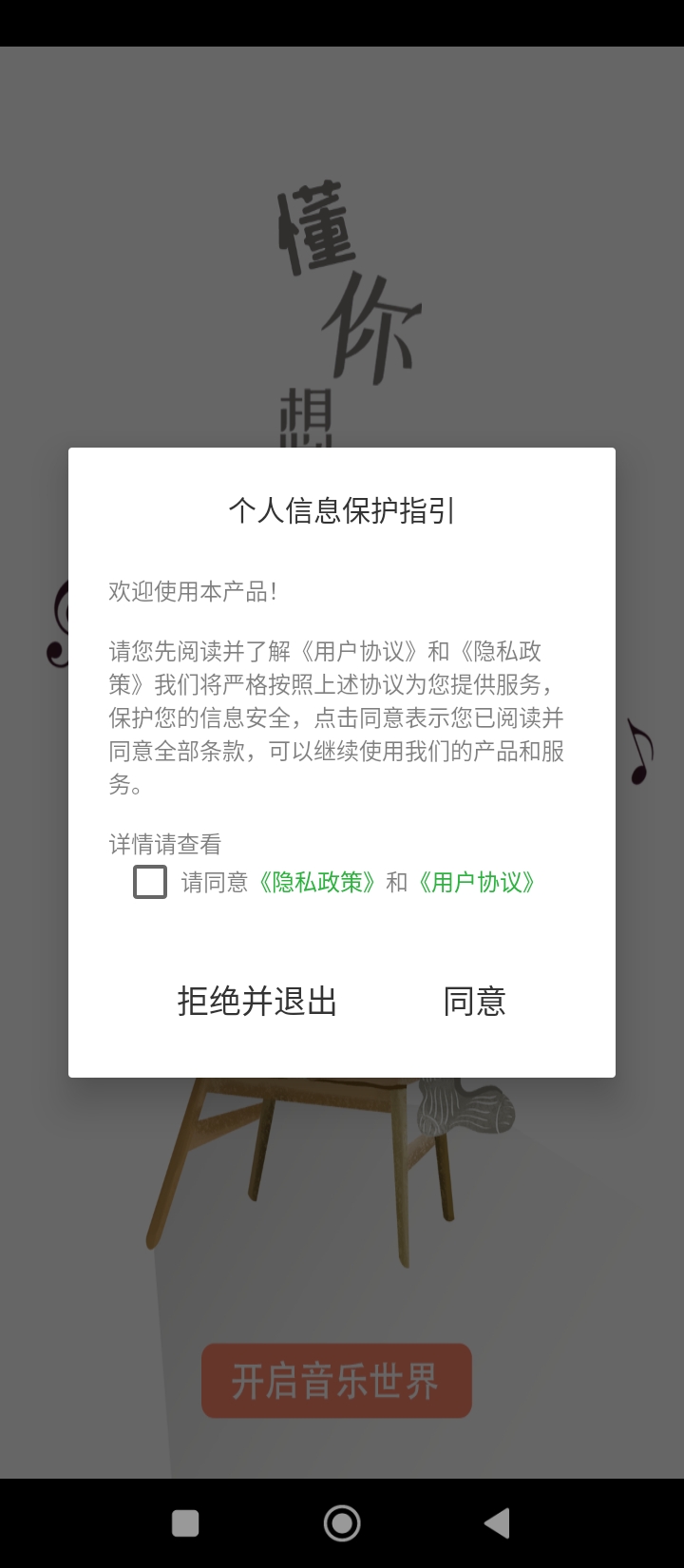
Task: Tap 同意 to accept the terms
Action: click(474, 1002)
